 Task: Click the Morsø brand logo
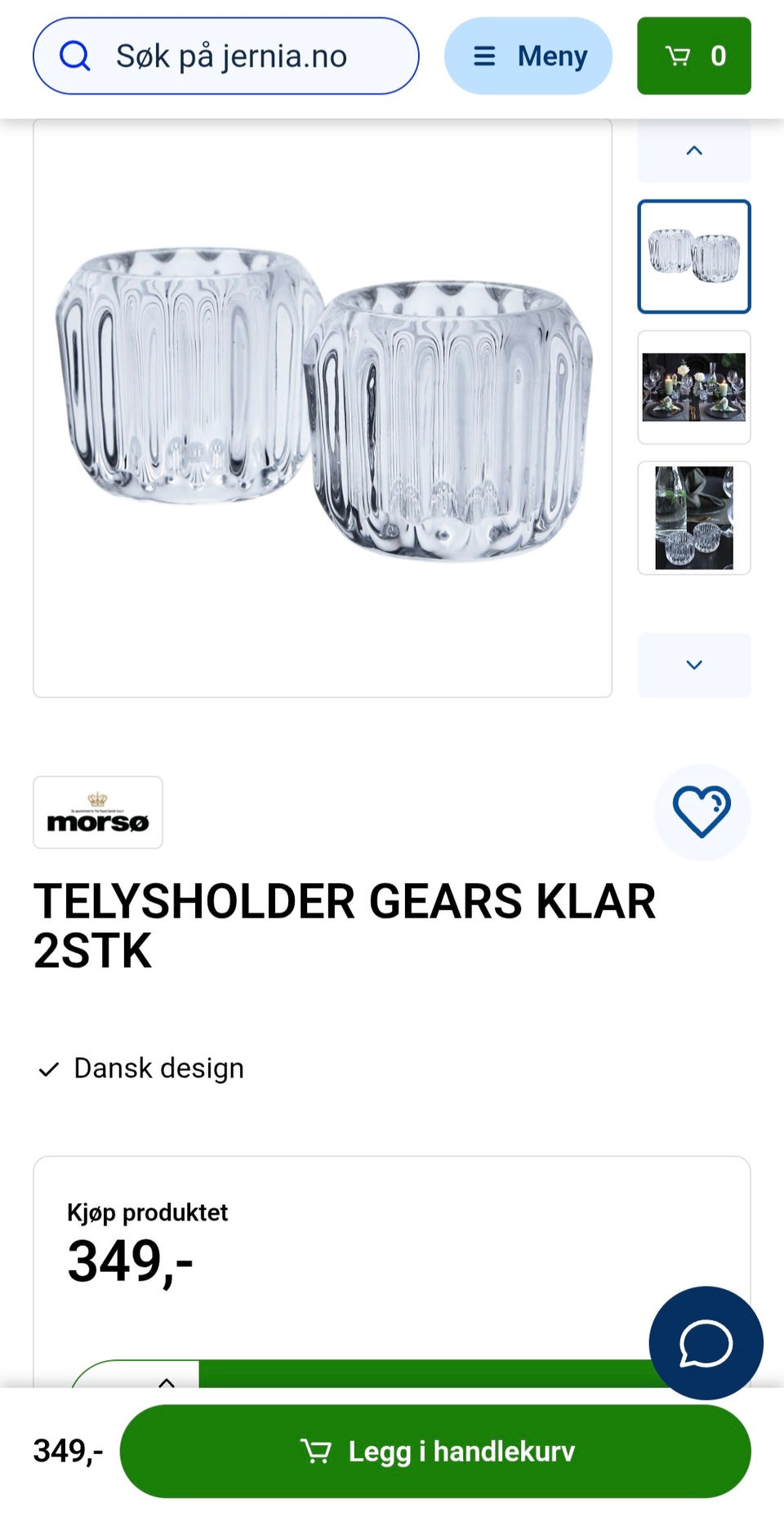click(98, 813)
